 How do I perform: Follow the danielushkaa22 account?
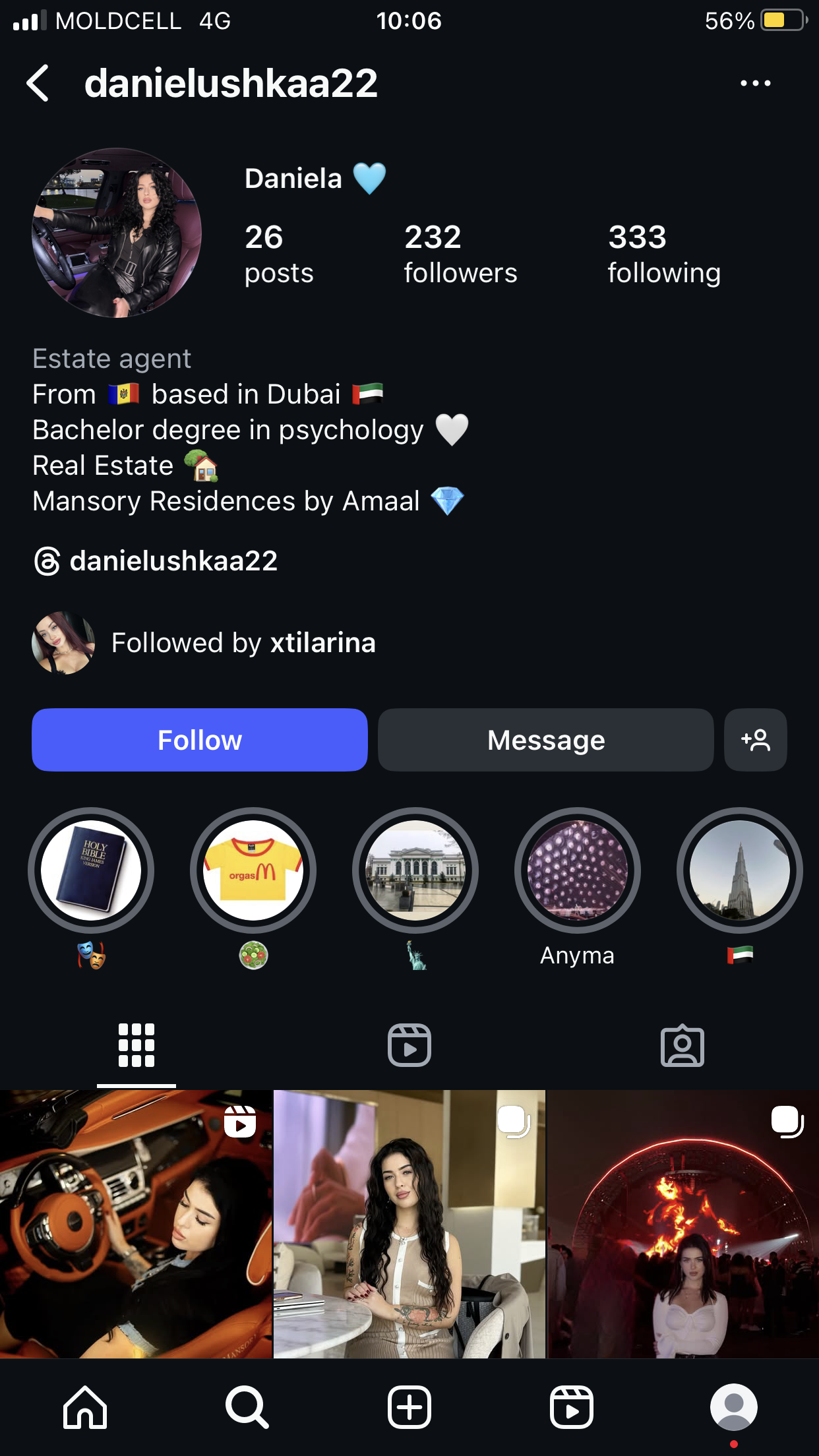coord(200,740)
